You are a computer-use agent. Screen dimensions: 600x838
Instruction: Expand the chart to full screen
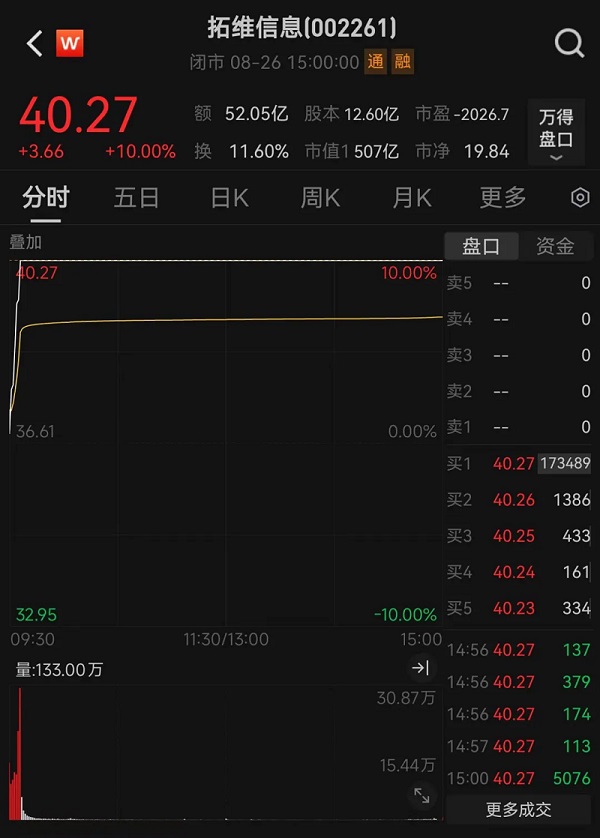(421, 796)
